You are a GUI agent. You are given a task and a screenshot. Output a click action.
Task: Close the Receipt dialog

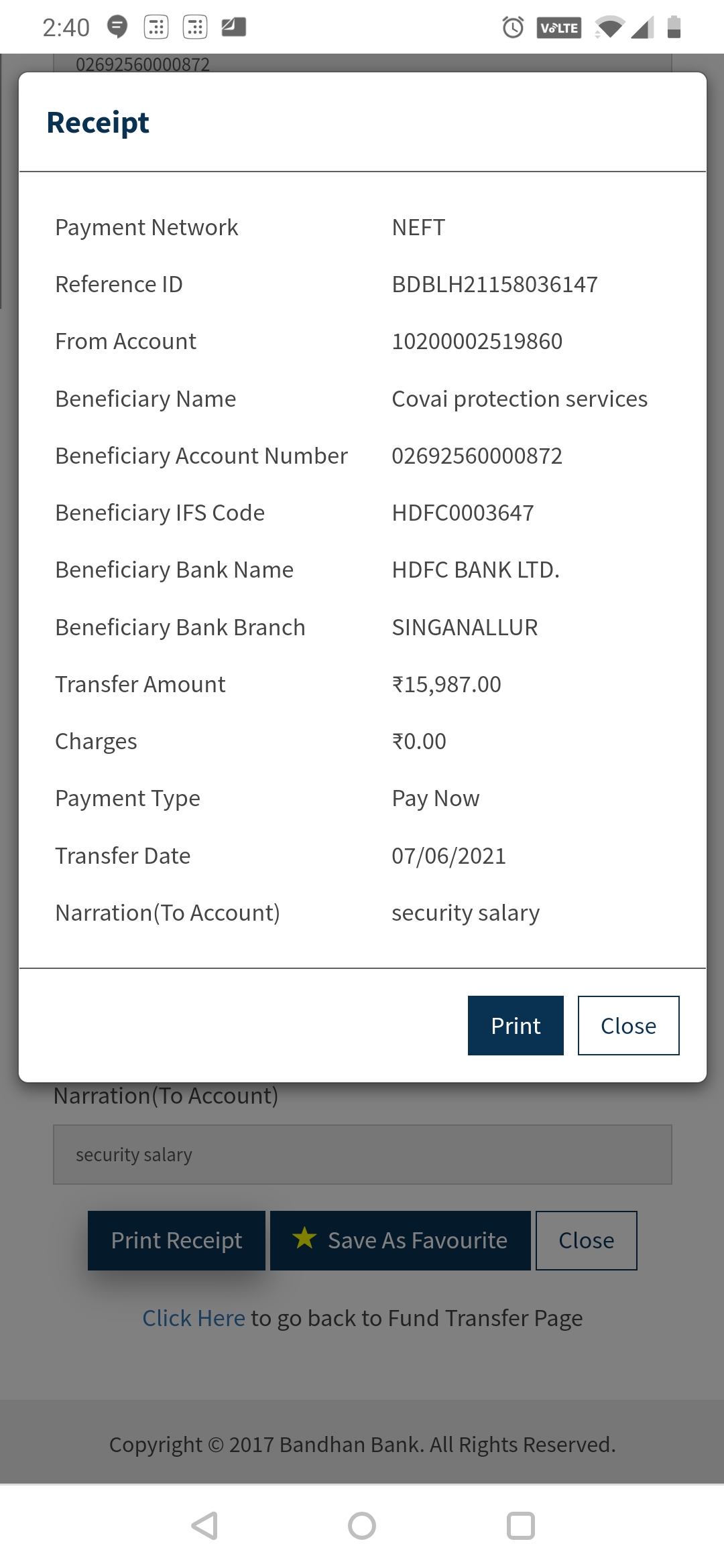tap(628, 1025)
